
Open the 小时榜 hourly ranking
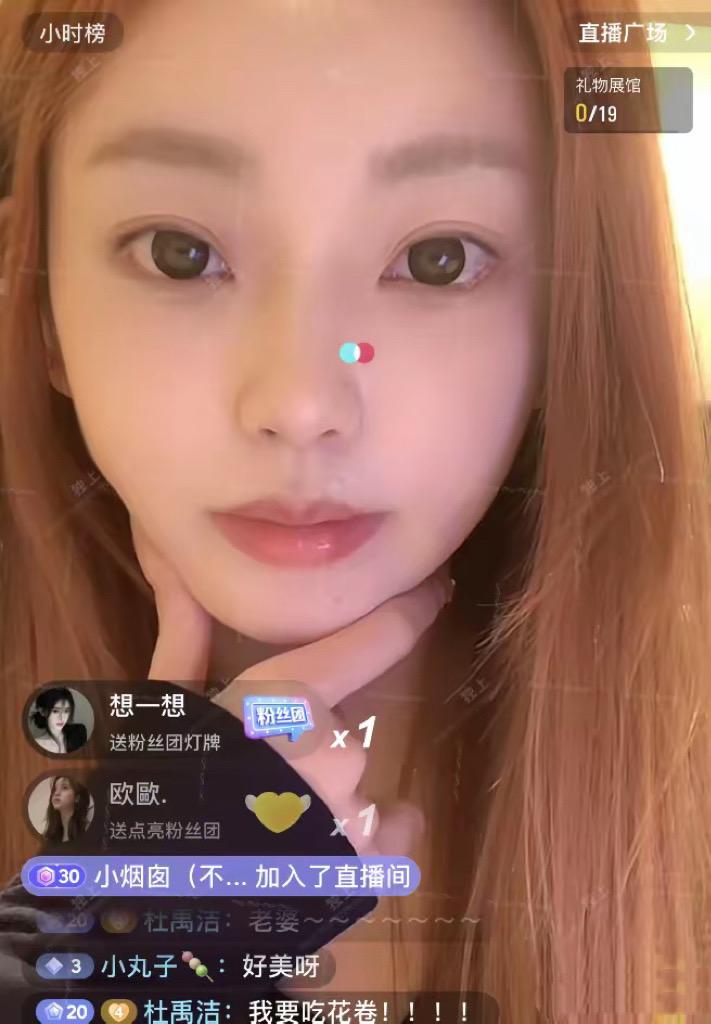(x=72, y=33)
